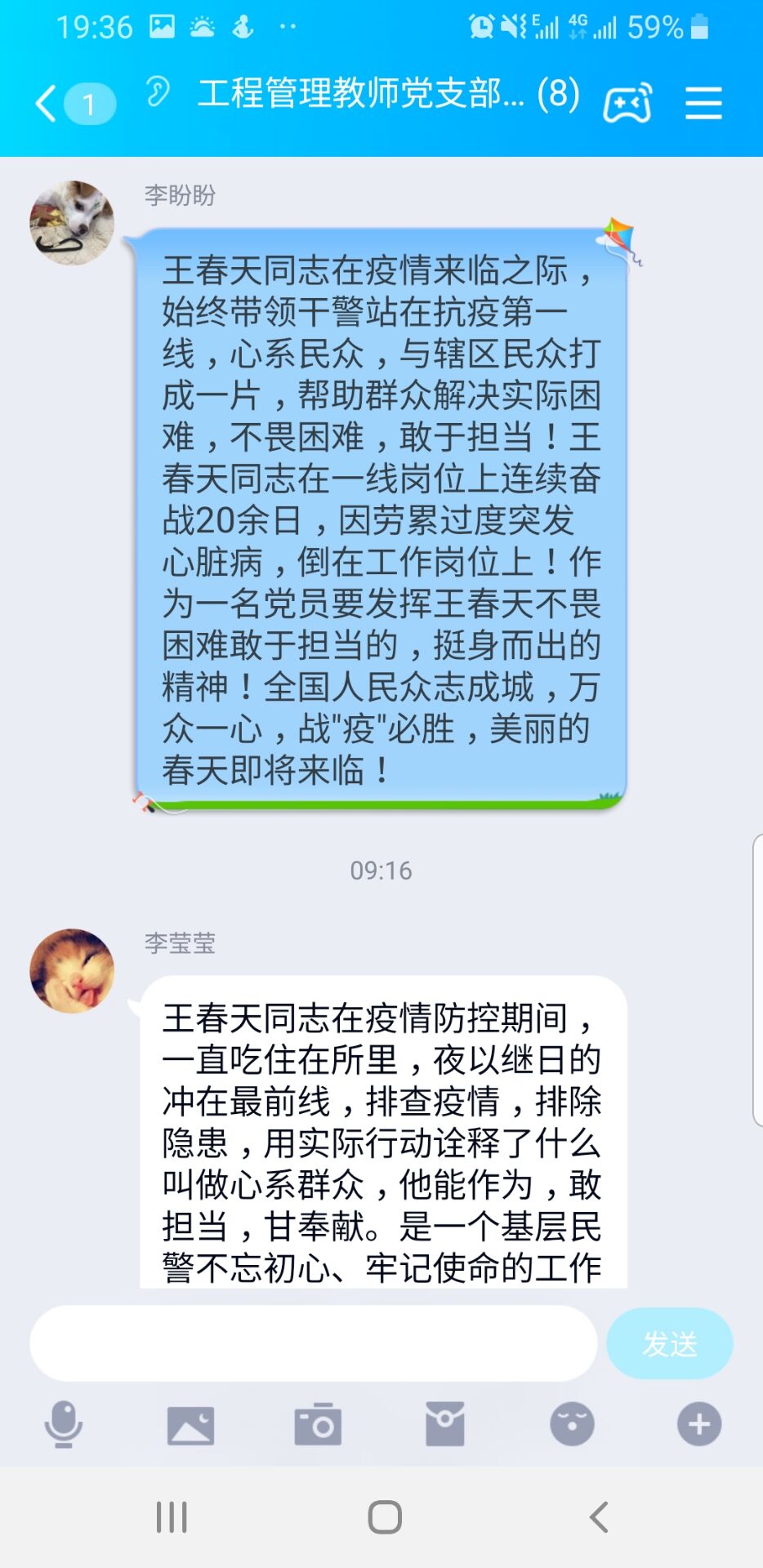The width and height of the screenshot is (763, 1568).
Task: Record a voice message
Action: point(63,1424)
